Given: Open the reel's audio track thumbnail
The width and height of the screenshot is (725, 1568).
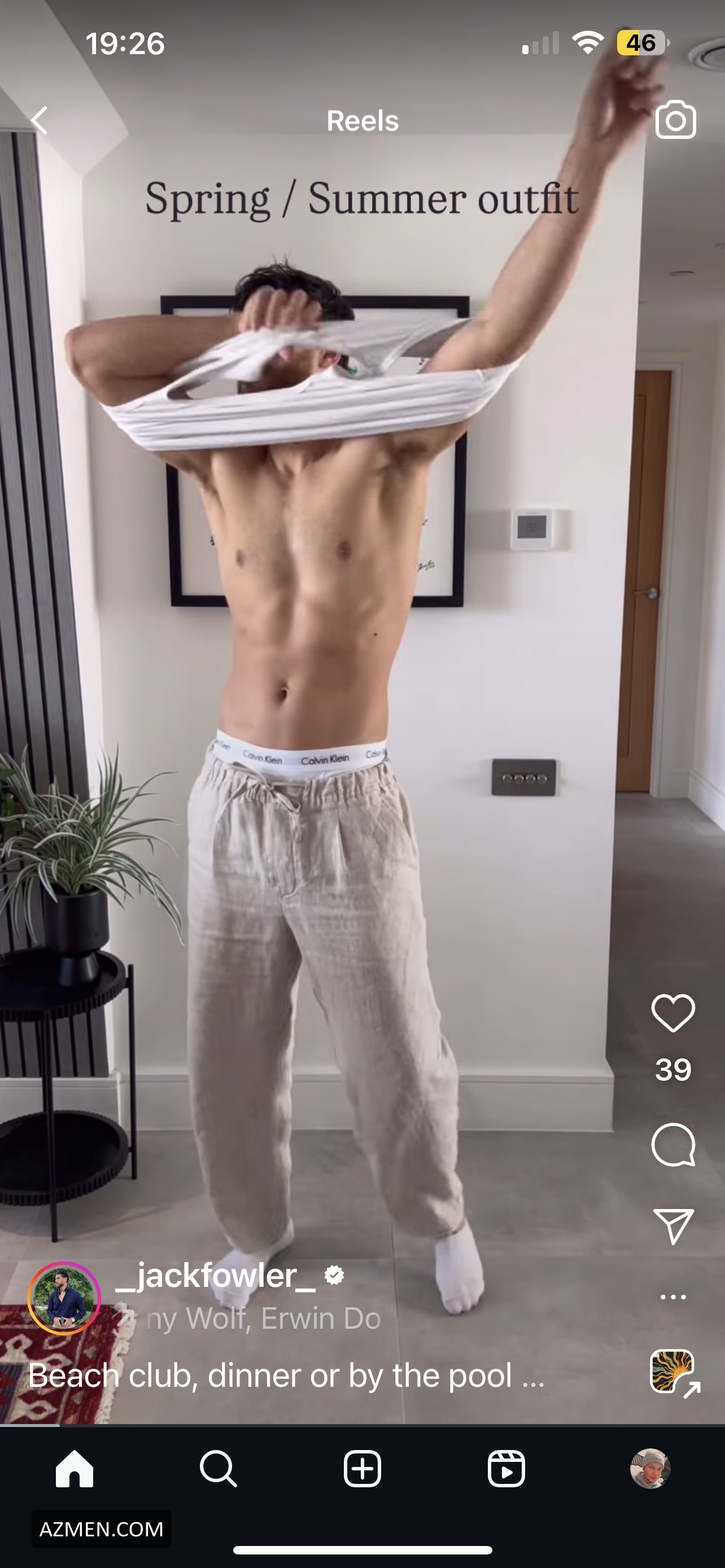Looking at the screenshot, I should (672, 1371).
